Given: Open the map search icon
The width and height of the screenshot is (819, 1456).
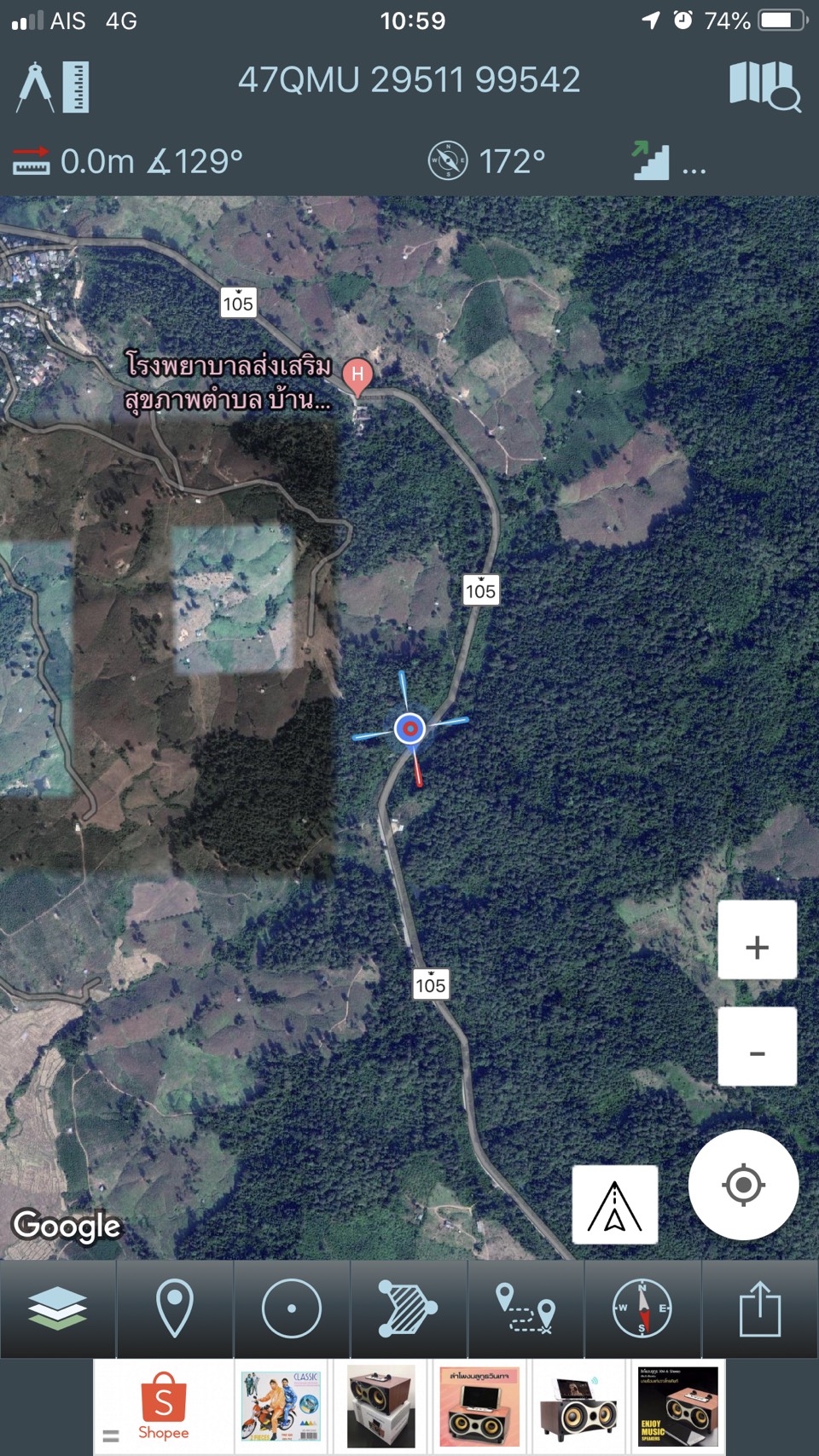Looking at the screenshot, I should pos(765,86).
